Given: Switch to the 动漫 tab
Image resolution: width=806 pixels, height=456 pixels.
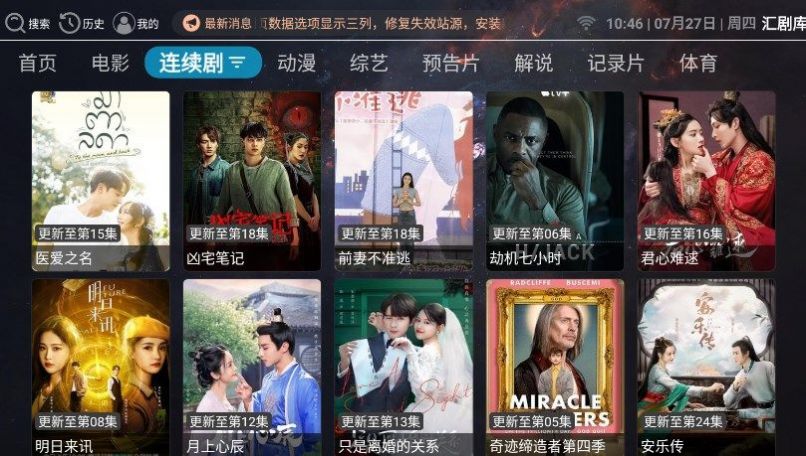Looking at the screenshot, I should coord(296,63).
